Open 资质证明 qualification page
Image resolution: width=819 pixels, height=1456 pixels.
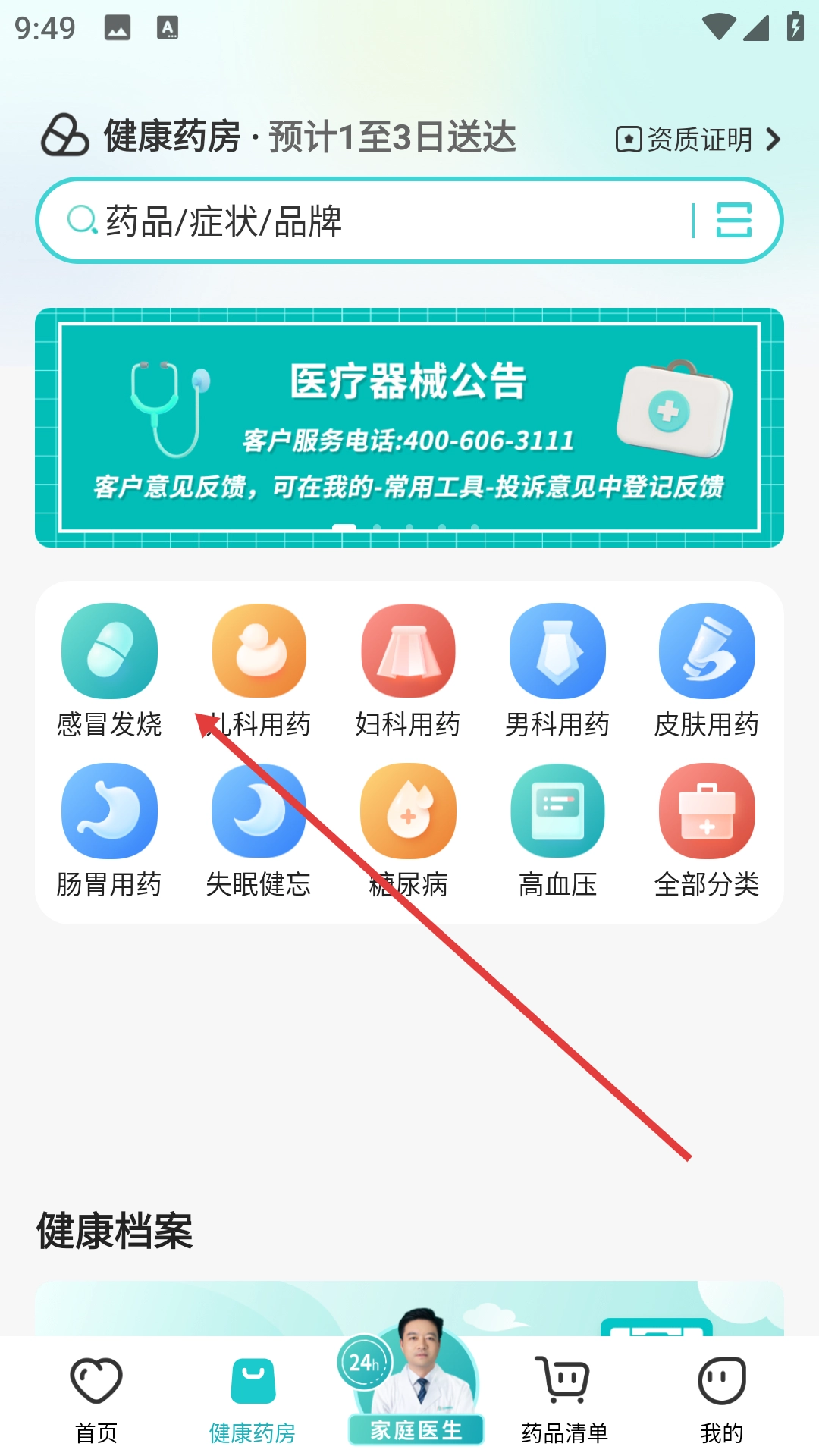click(x=698, y=140)
